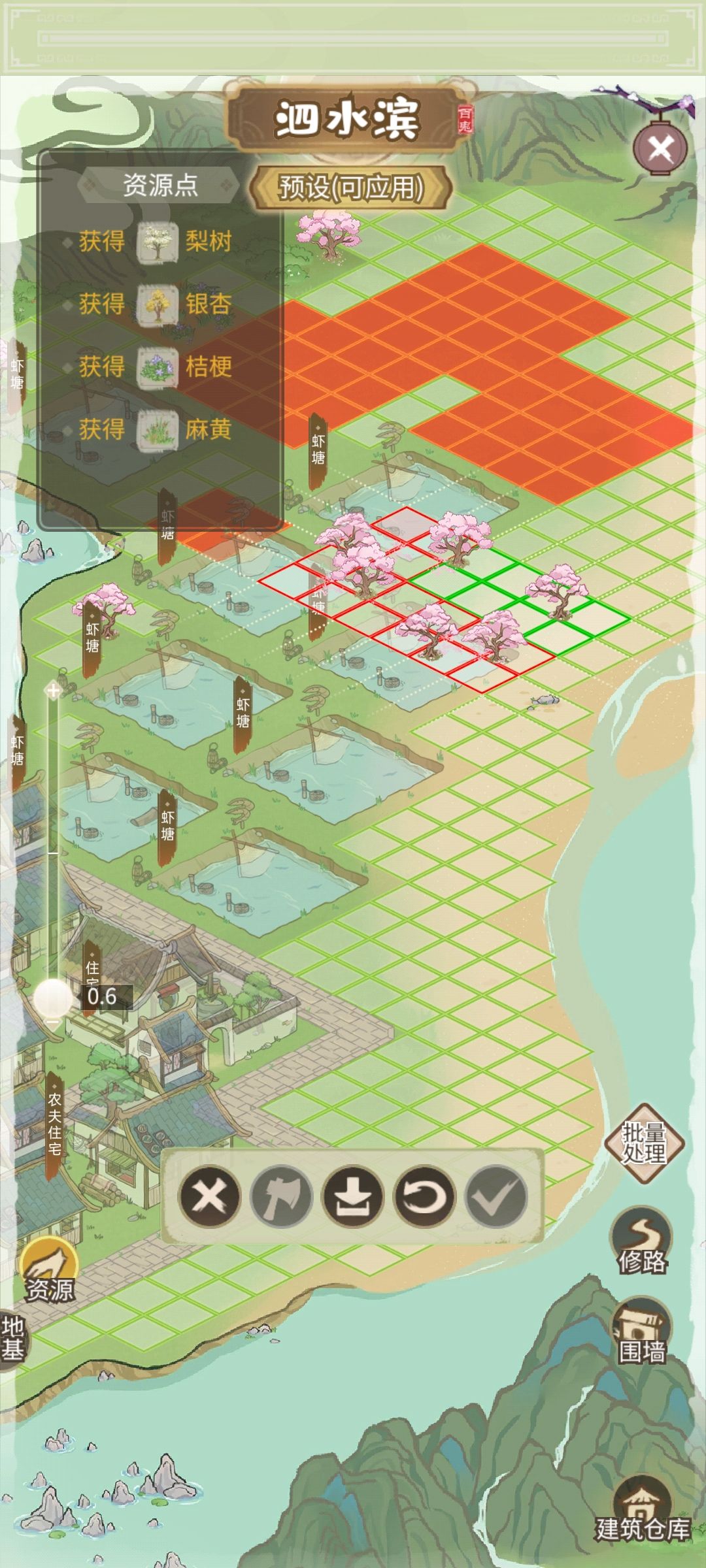
Task: Select the 围墙 wall tool
Action: (642, 1331)
